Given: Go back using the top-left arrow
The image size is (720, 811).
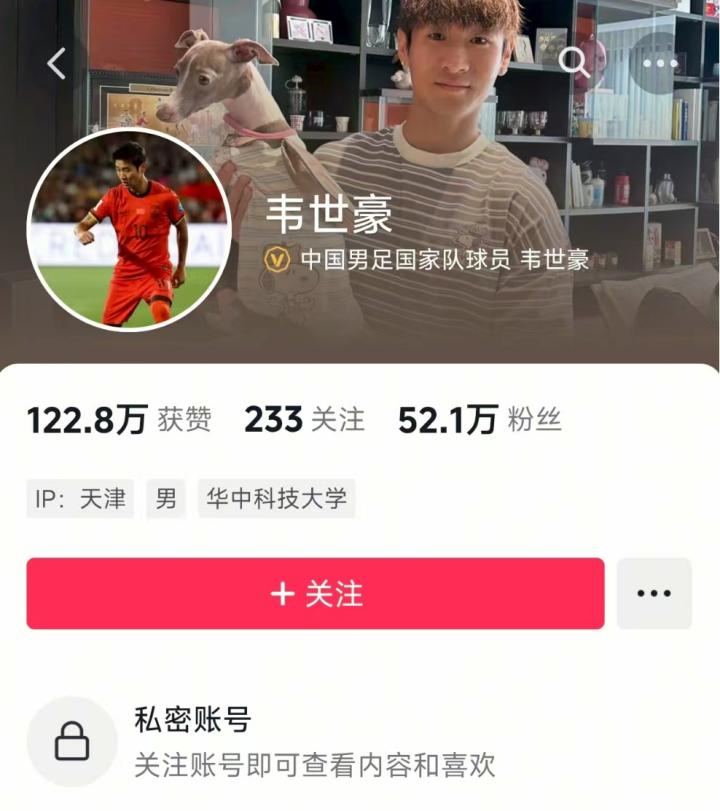Looking at the screenshot, I should (x=57, y=64).
